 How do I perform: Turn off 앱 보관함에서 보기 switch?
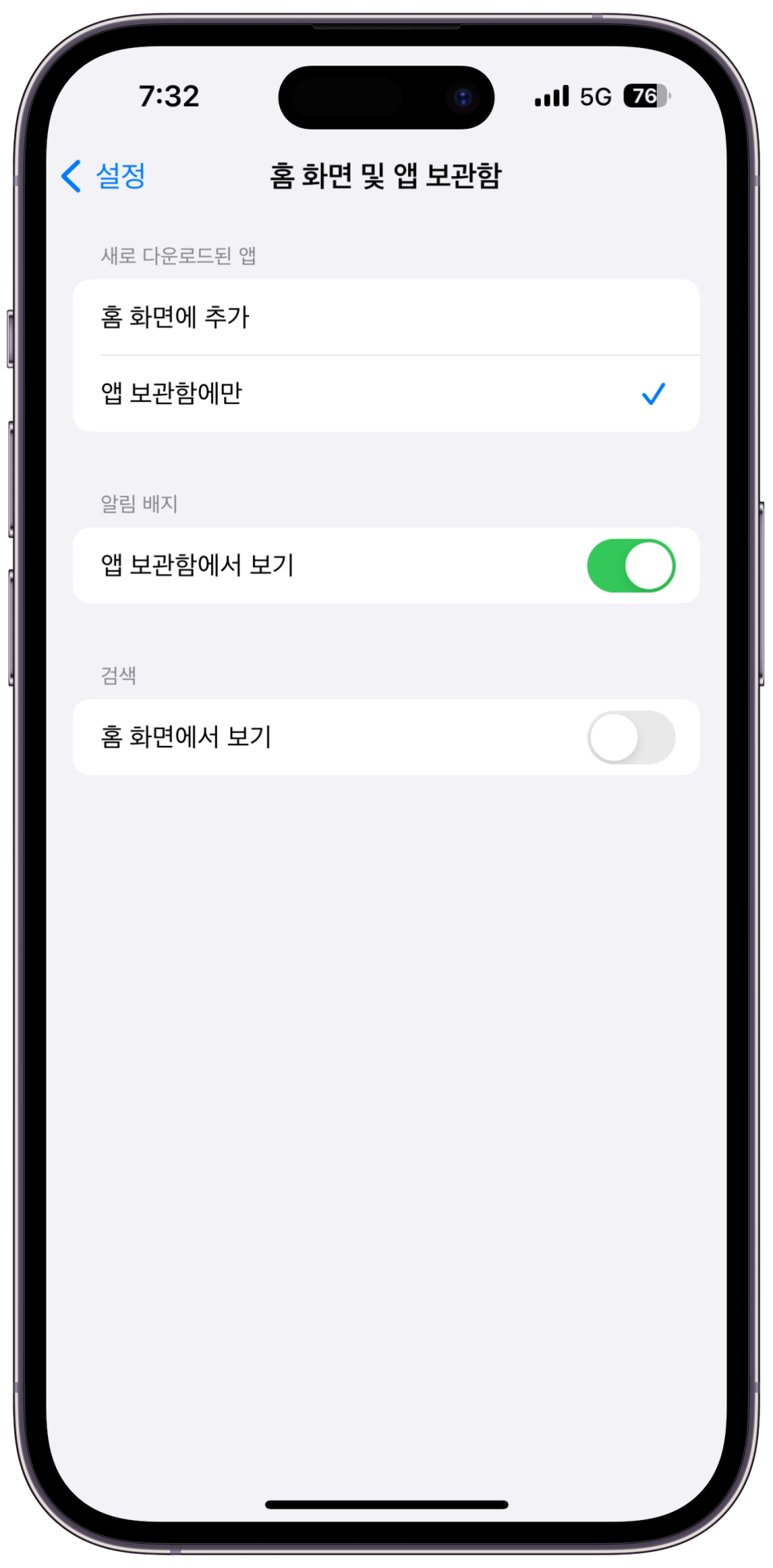(x=631, y=565)
